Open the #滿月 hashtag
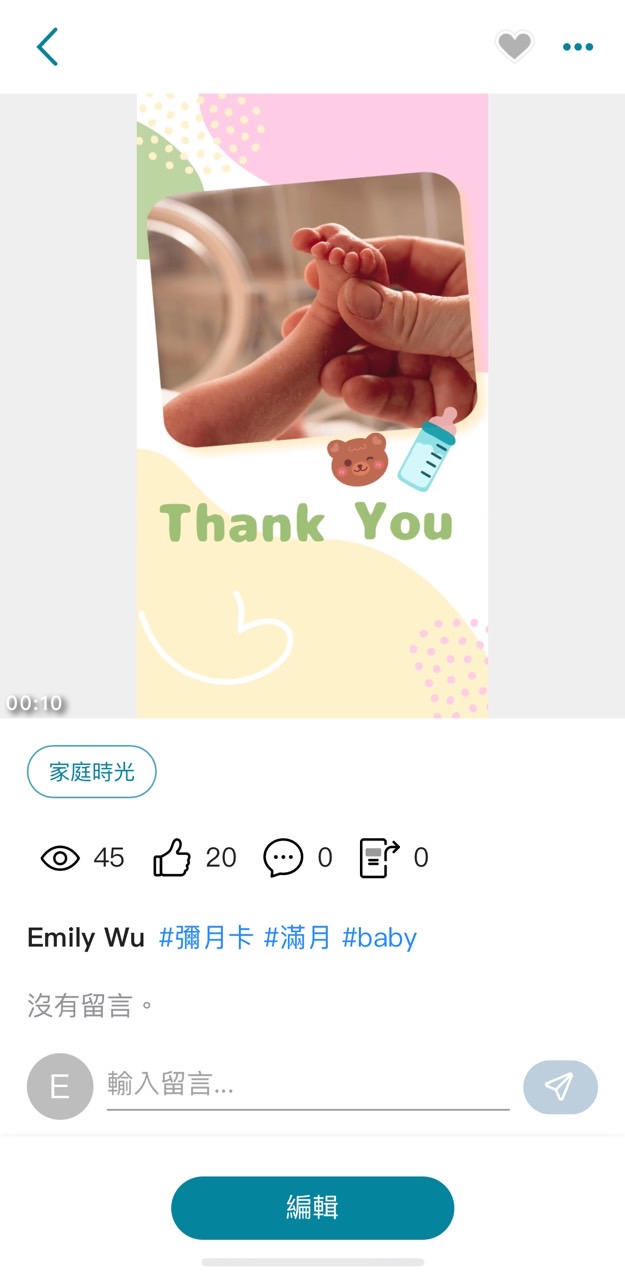Screen dimensions: 625x1280 click(x=297, y=938)
